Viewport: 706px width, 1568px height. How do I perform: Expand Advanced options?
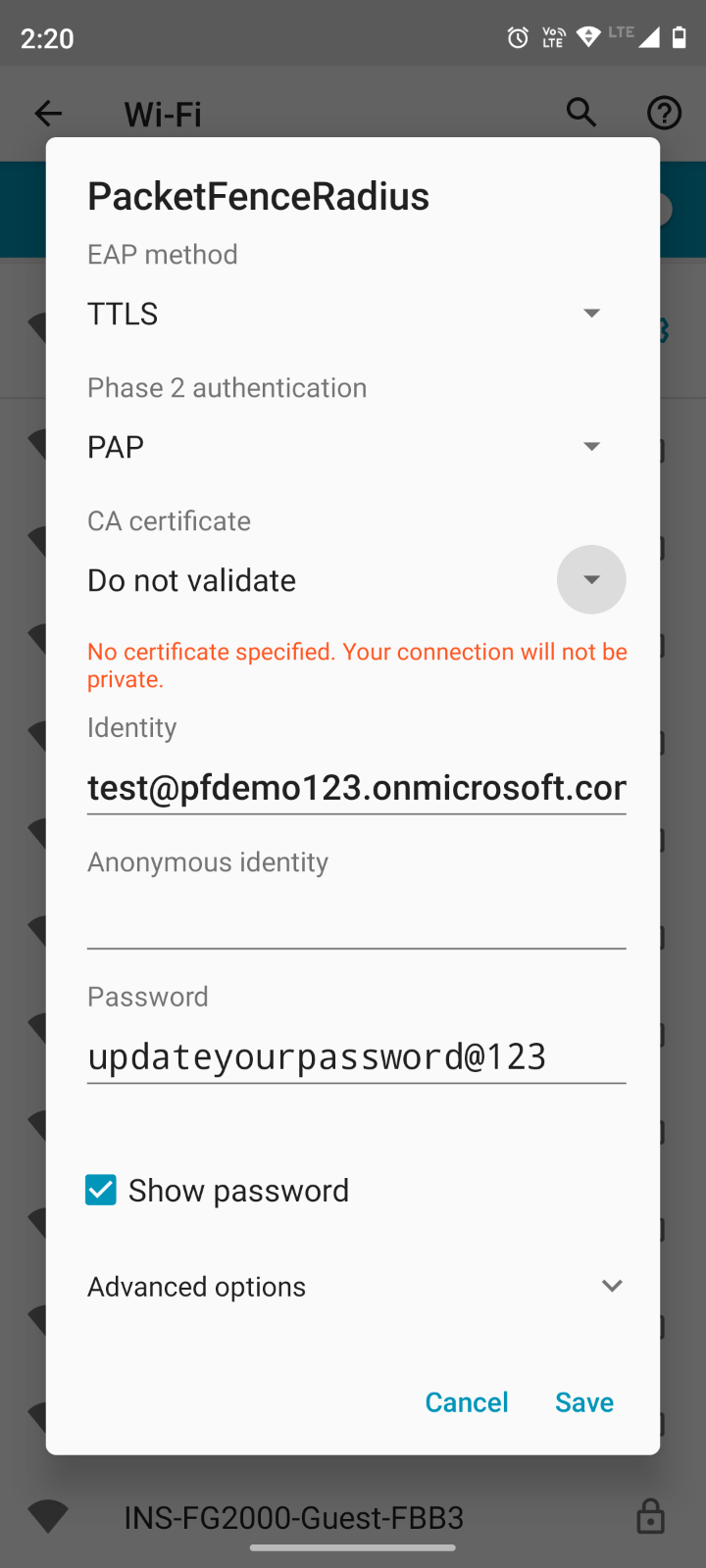[x=356, y=1286]
